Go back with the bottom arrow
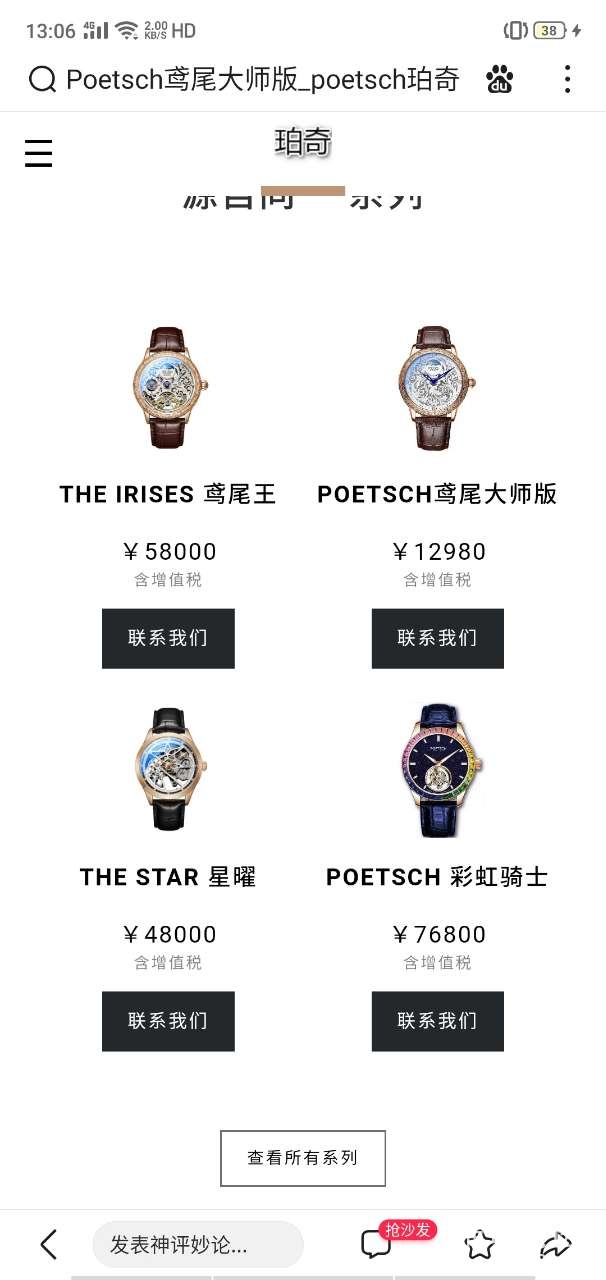Viewport: 606px width, 1280px height. (x=48, y=1244)
